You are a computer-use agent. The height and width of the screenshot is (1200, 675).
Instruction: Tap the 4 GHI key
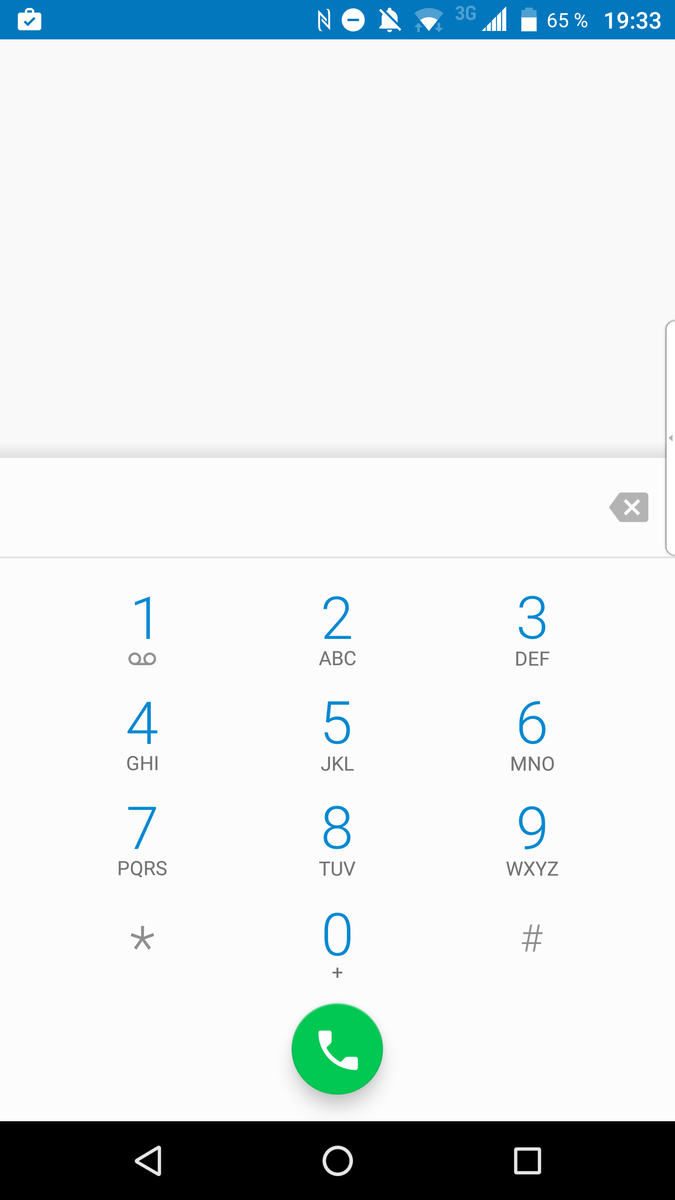coord(143,734)
